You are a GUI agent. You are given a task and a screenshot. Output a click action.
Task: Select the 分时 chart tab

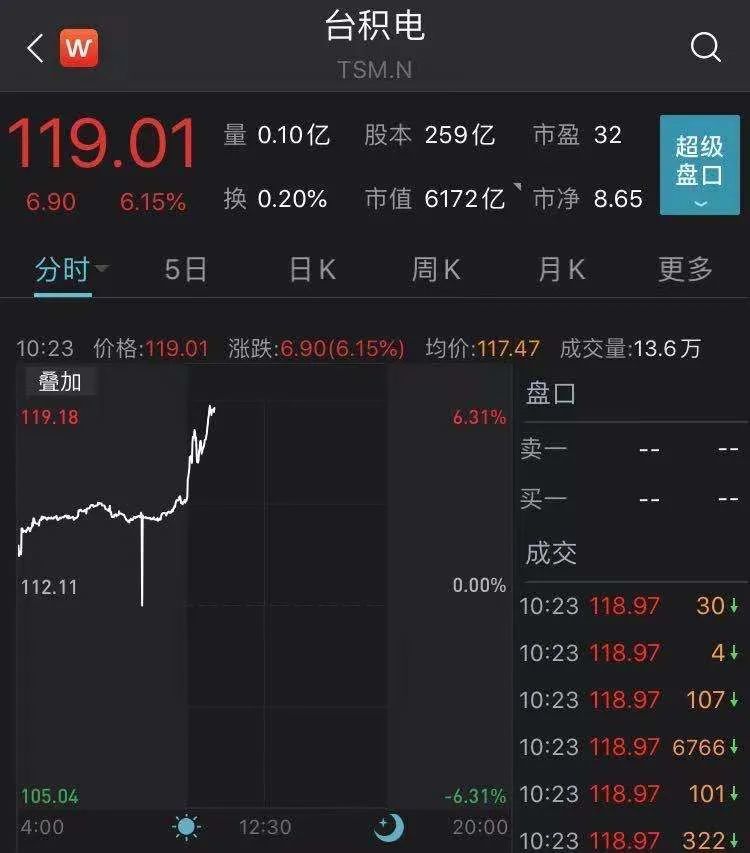(63, 270)
